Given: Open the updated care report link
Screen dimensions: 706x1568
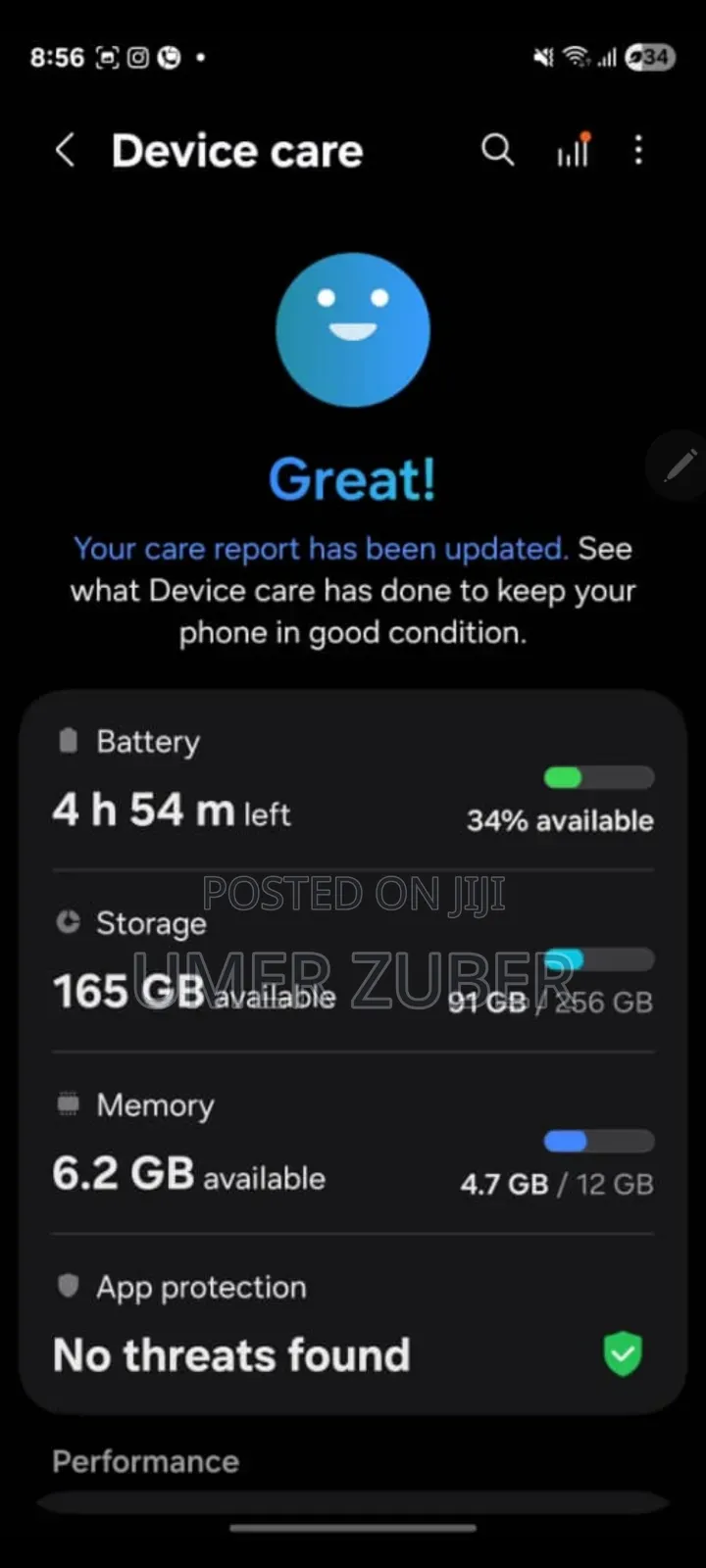Looking at the screenshot, I should click(x=321, y=549).
